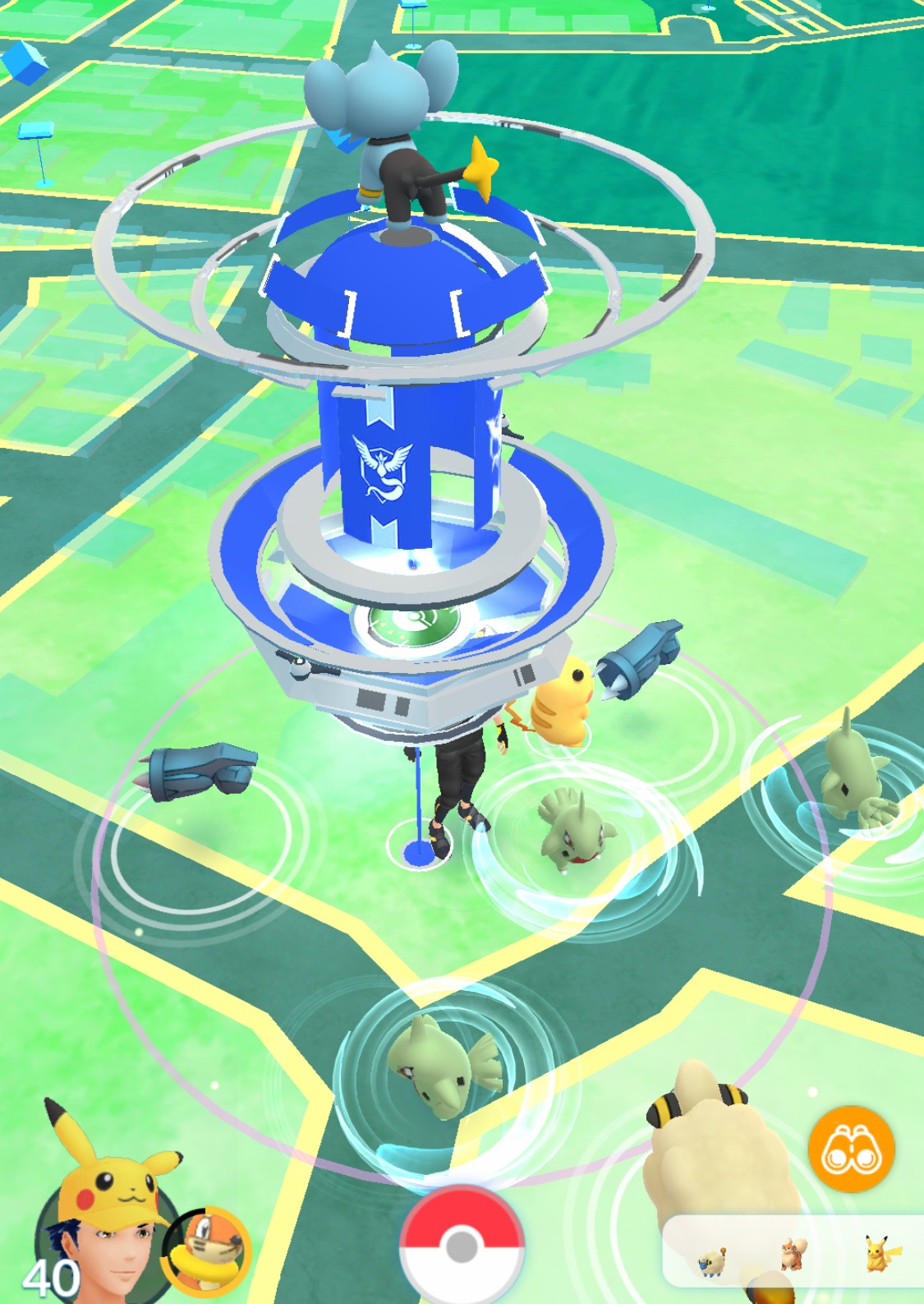
Task: Open the buddy Pokémon icon
Action: point(205,1251)
